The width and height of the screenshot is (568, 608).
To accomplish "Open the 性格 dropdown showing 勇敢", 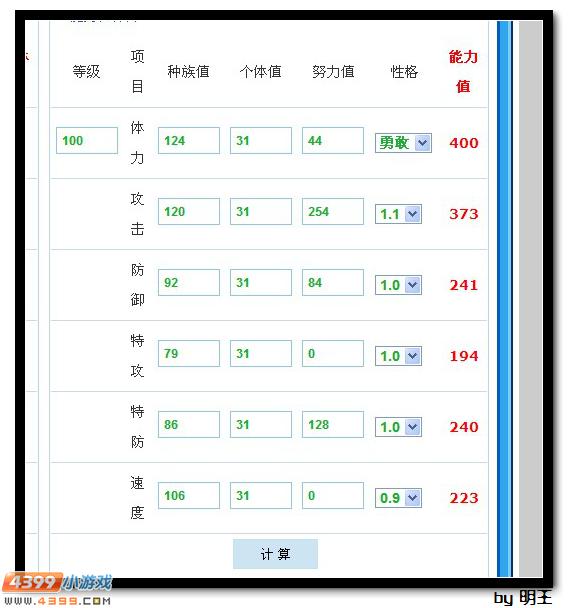I will click(x=403, y=143).
